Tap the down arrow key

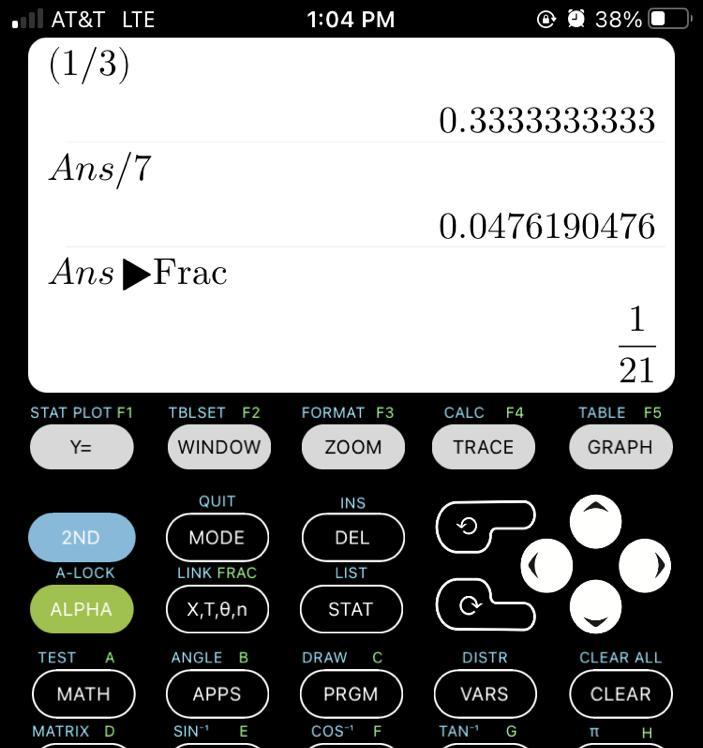click(595, 607)
